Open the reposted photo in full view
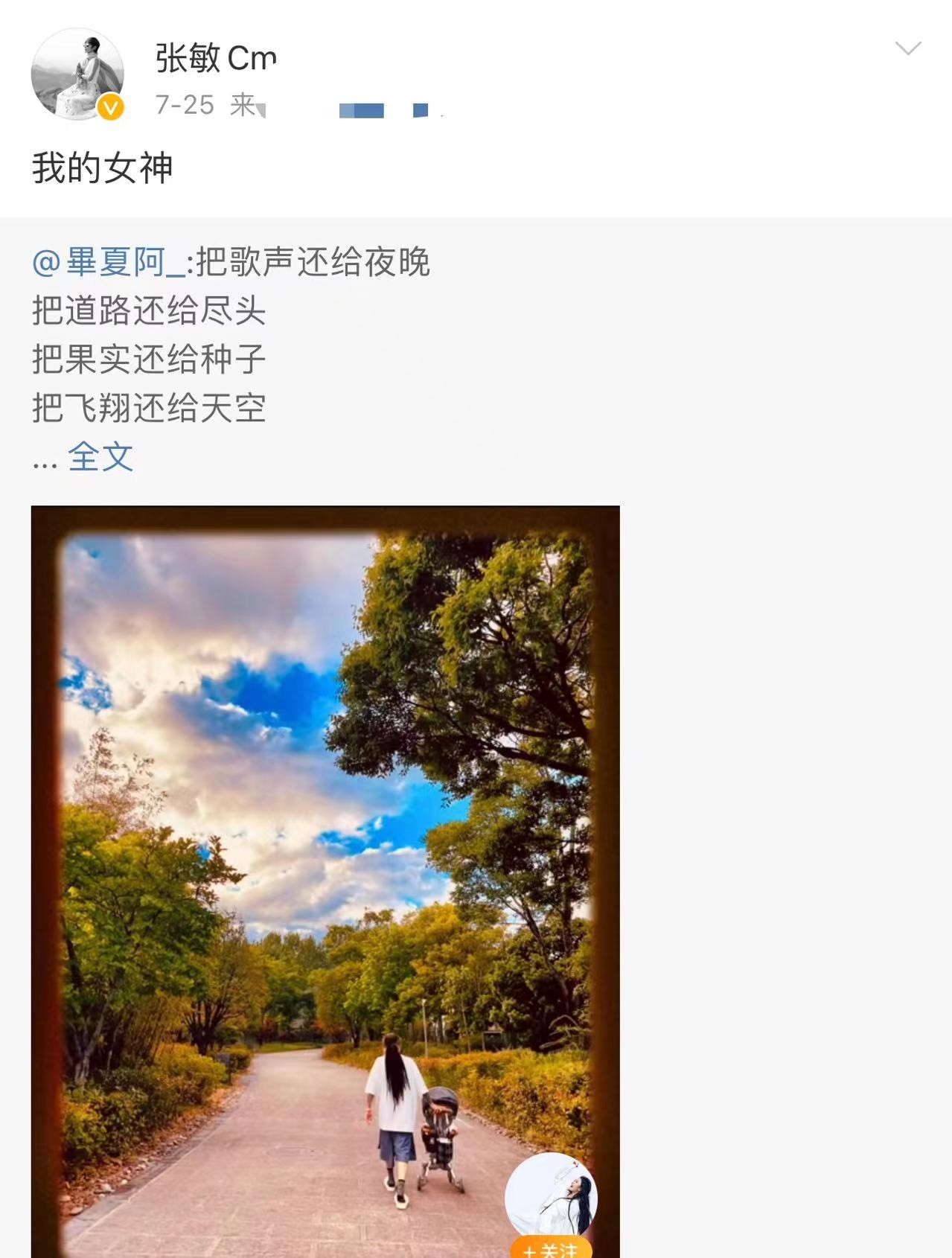This screenshot has height=1258, width=952. (325, 856)
